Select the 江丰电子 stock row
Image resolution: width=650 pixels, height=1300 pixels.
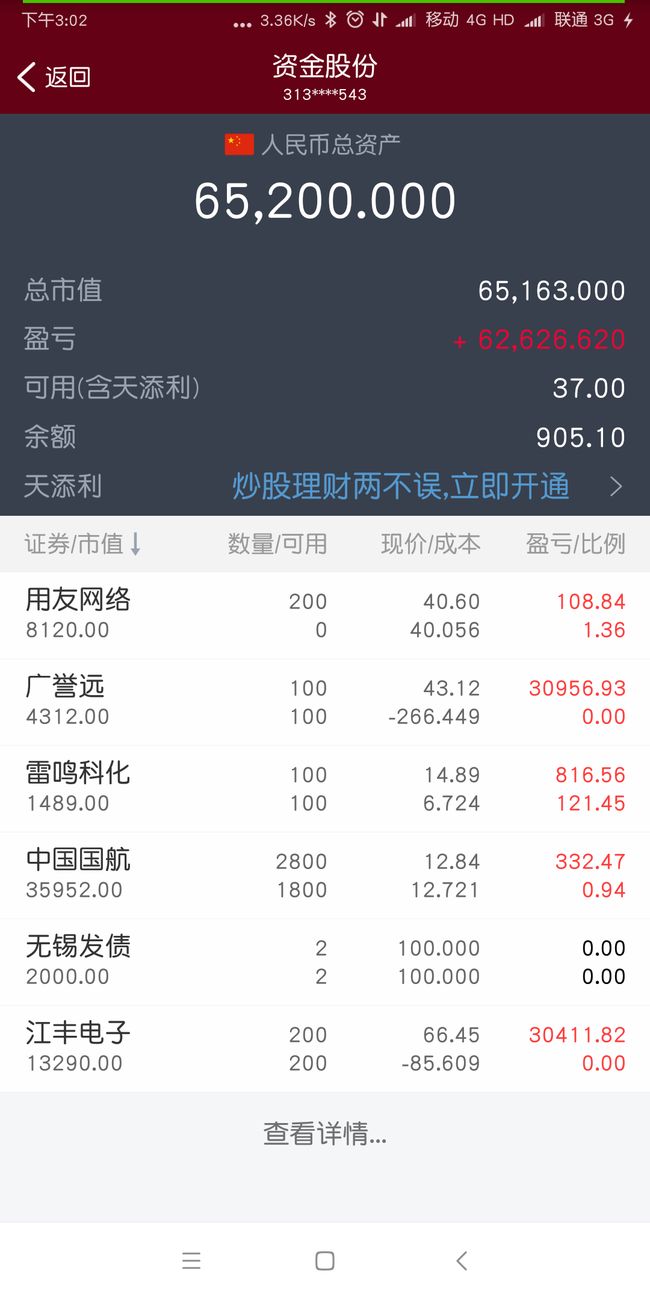(325, 1048)
